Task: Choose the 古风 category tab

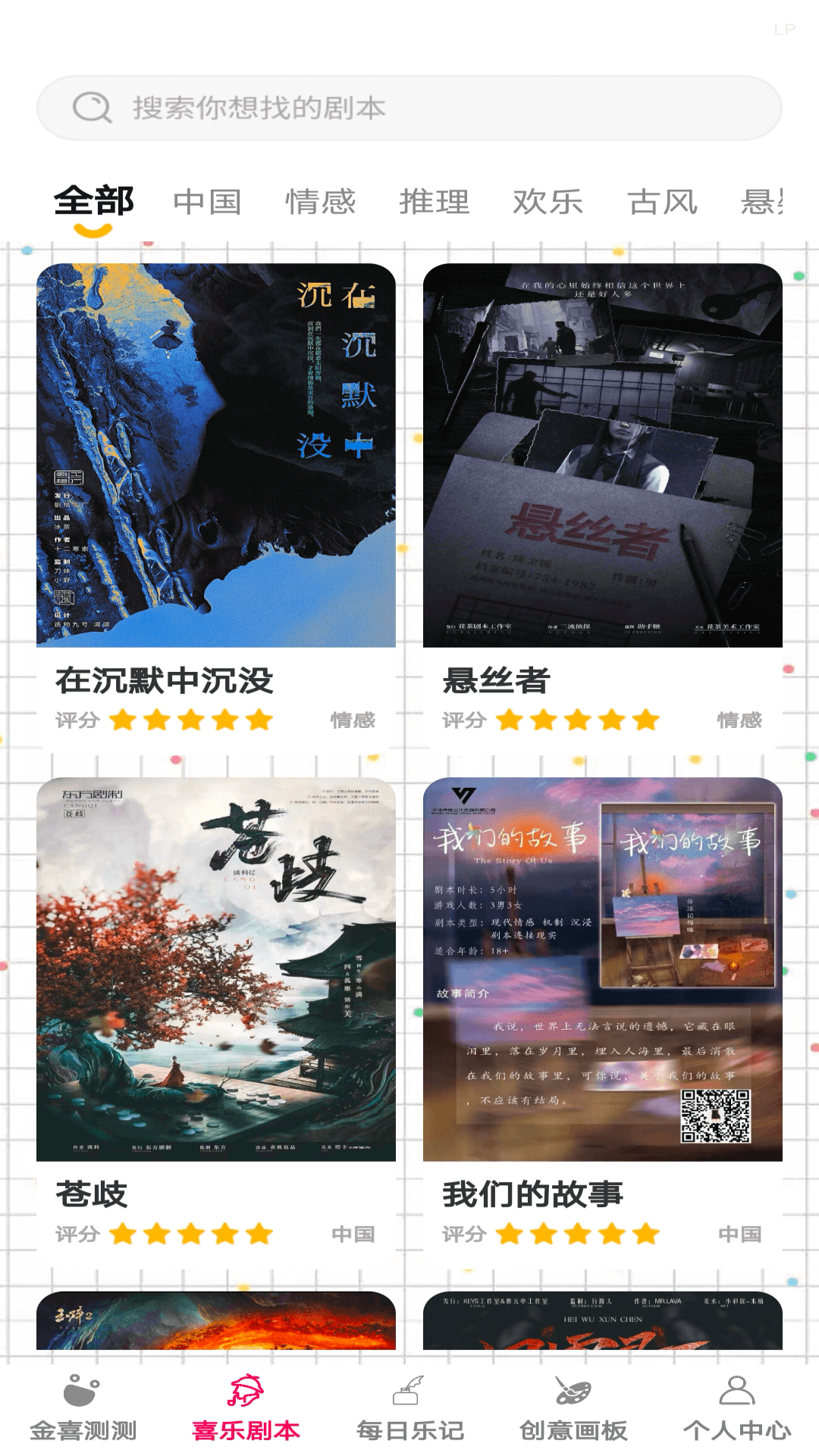Action: tap(663, 202)
